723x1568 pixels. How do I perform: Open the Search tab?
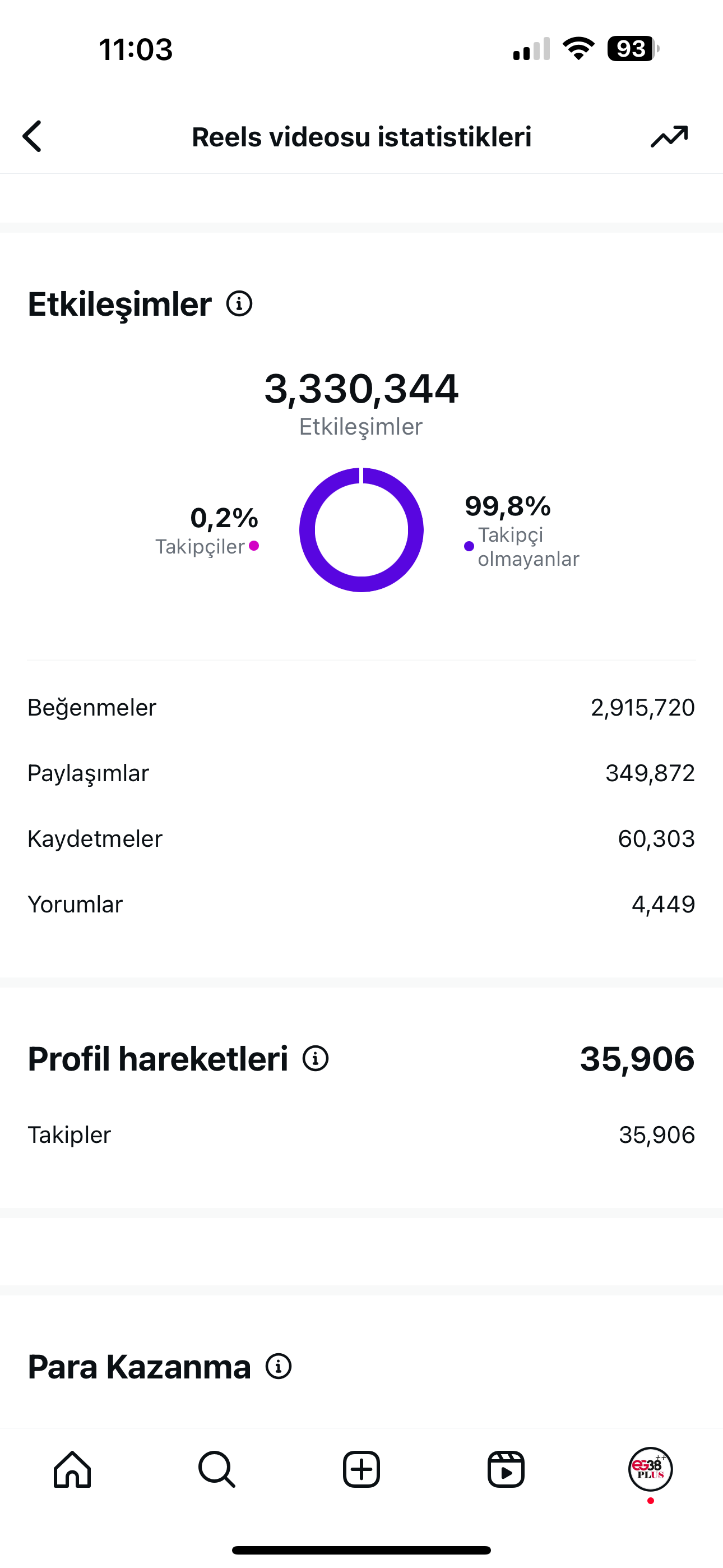pyautogui.click(x=217, y=1469)
